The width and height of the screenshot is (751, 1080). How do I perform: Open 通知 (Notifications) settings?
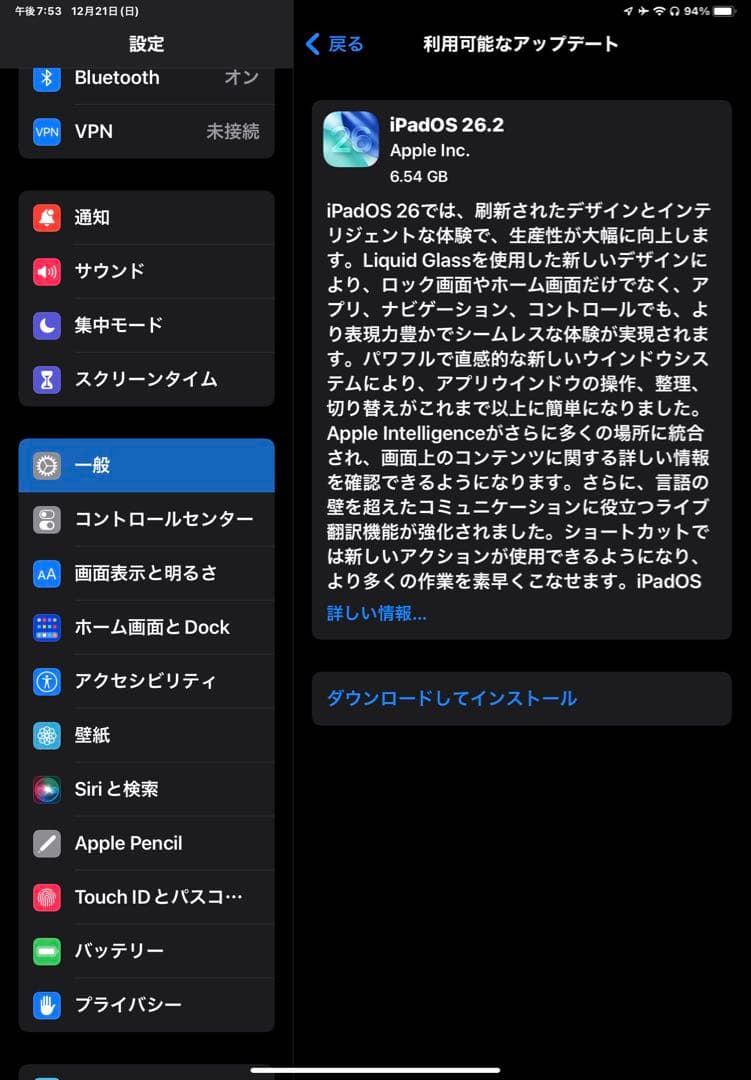pos(44,218)
